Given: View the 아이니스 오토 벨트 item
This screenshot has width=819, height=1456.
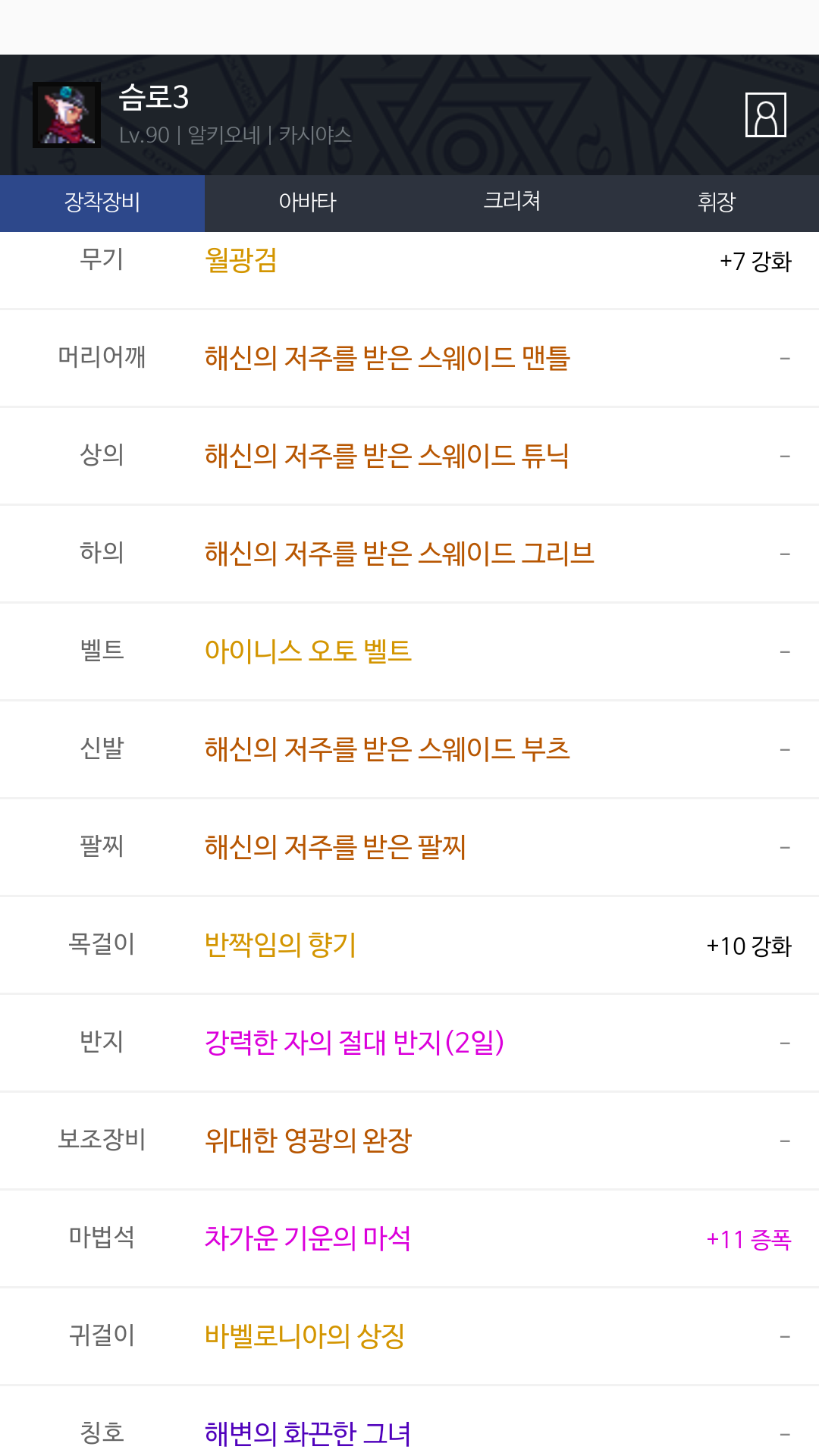Looking at the screenshot, I should [309, 651].
